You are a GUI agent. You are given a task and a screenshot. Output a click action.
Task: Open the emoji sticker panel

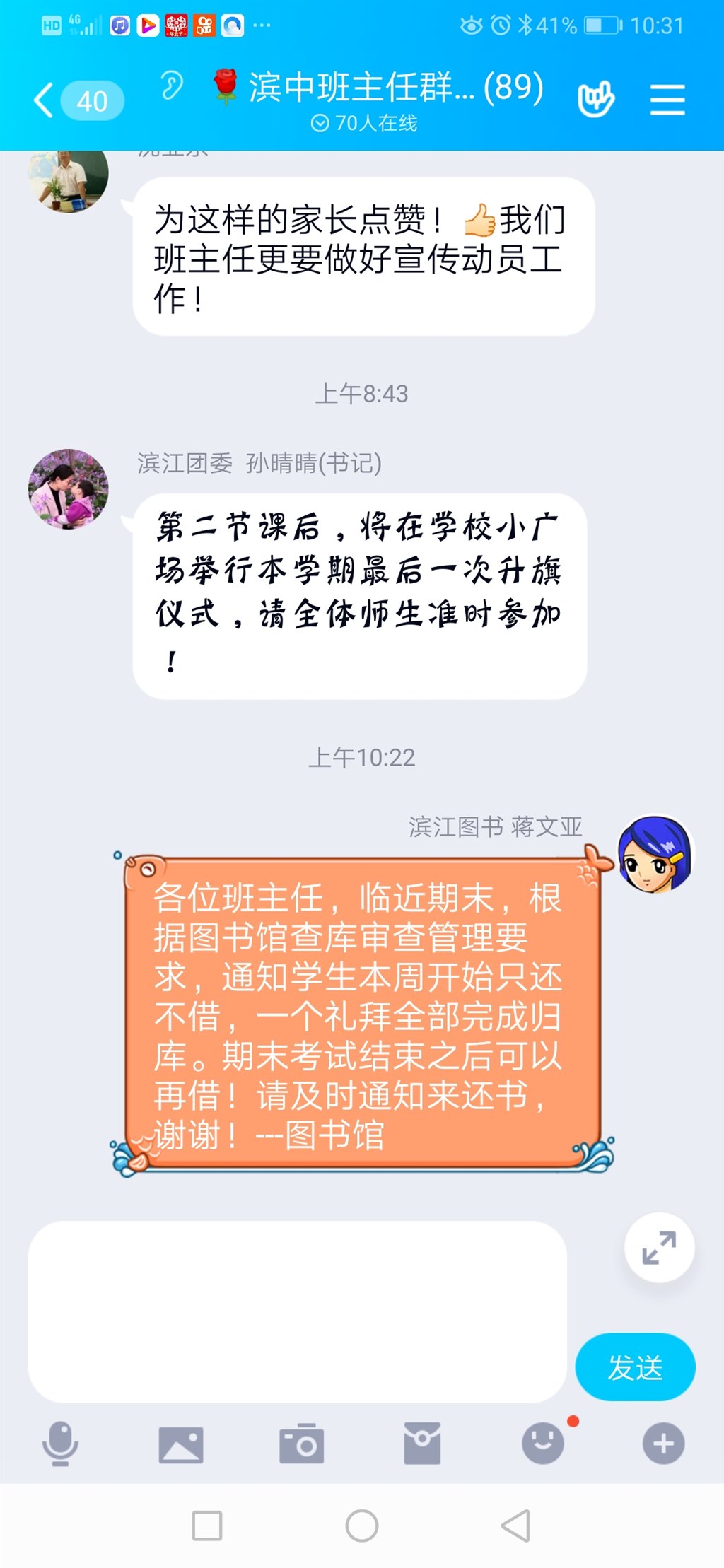543,1443
